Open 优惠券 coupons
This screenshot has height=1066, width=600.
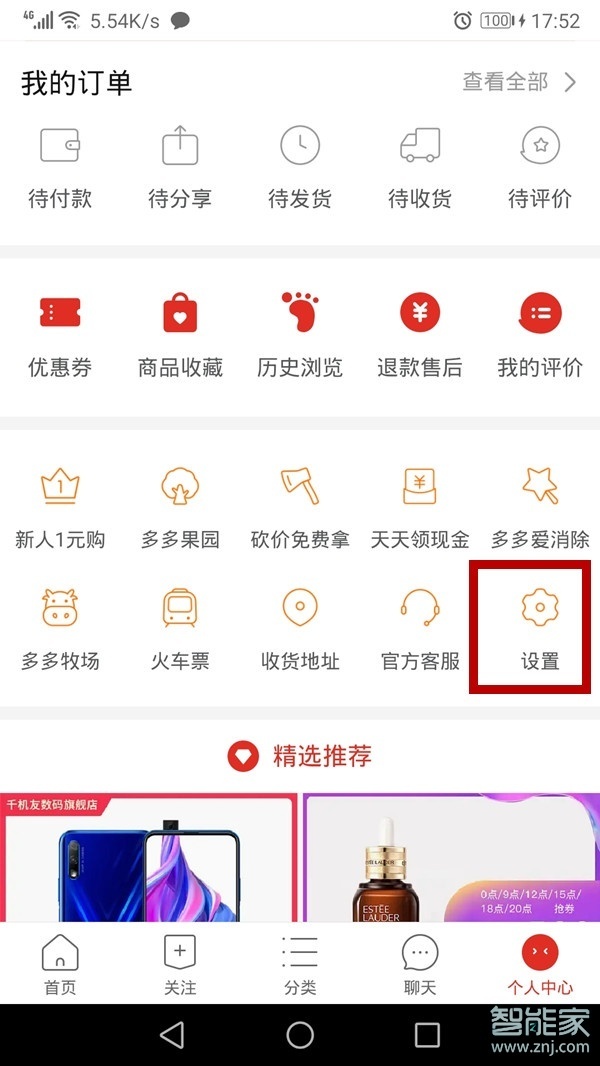[x=60, y=334]
